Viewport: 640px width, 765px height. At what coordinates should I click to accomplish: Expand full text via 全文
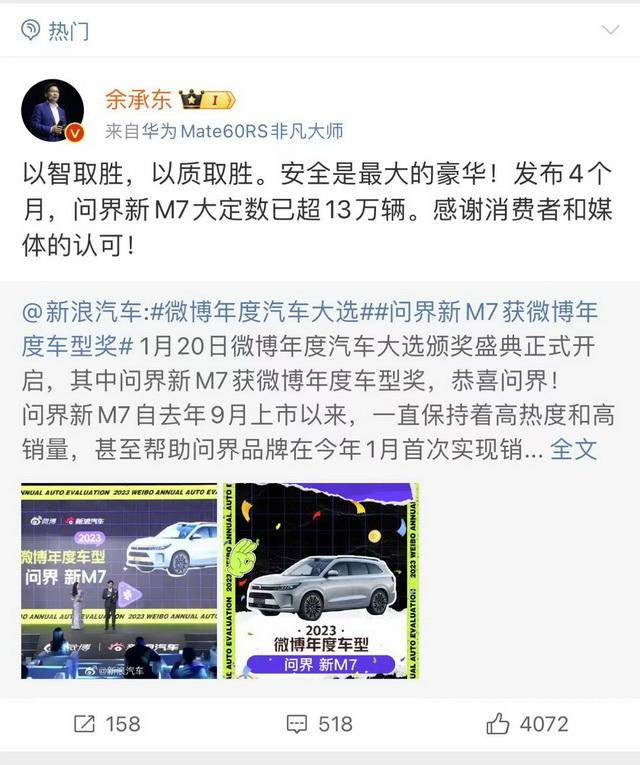[574, 449]
